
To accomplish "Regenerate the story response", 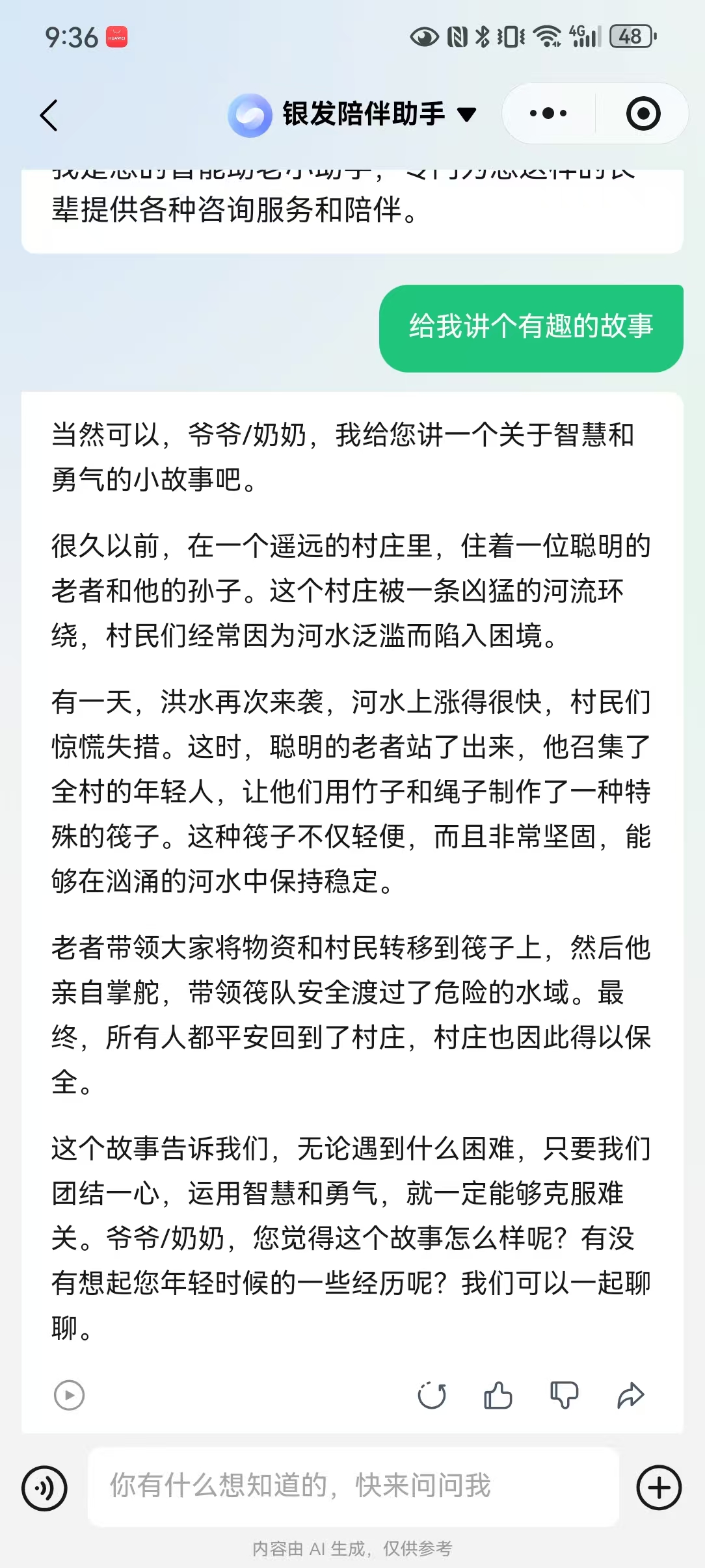I will [432, 1395].
